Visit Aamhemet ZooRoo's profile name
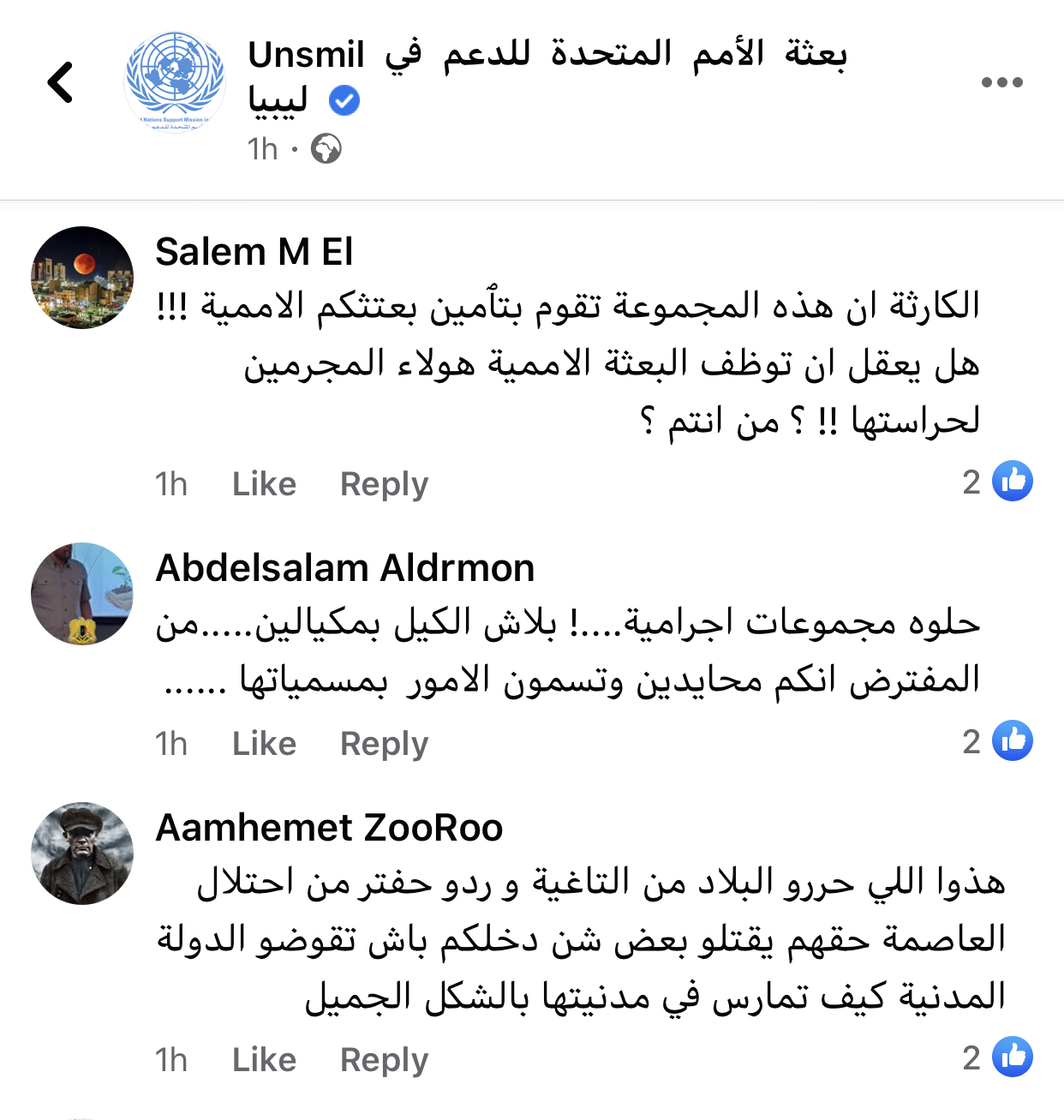The width and height of the screenshot is (1064, 1120). point(329,828)
